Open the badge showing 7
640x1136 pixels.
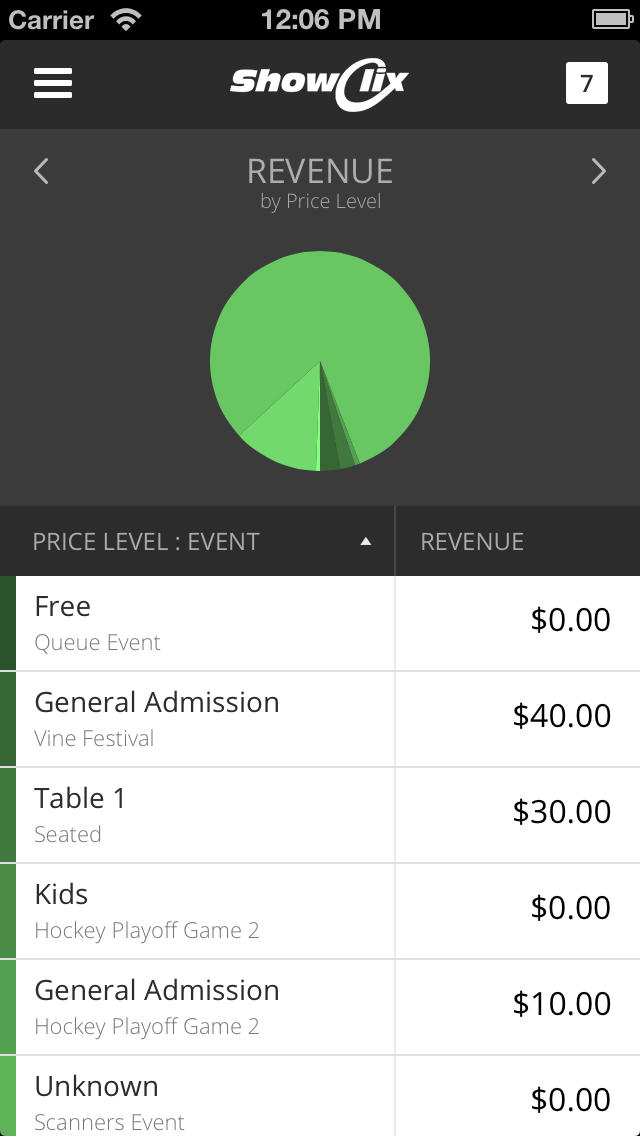pyautogui.click(x=586, y=83)
